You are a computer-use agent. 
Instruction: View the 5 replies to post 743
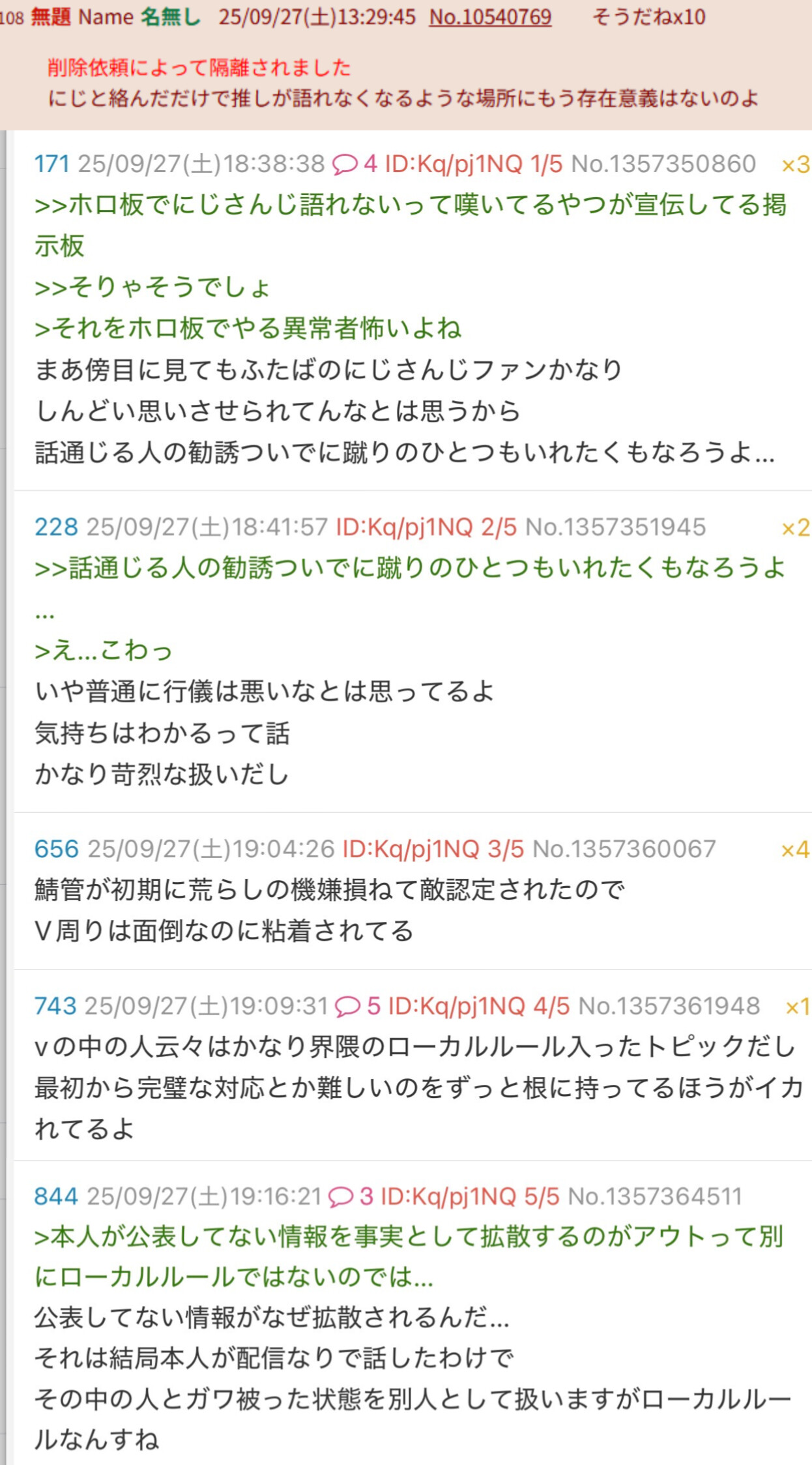pyautogui.click(x=357, y=1006)
